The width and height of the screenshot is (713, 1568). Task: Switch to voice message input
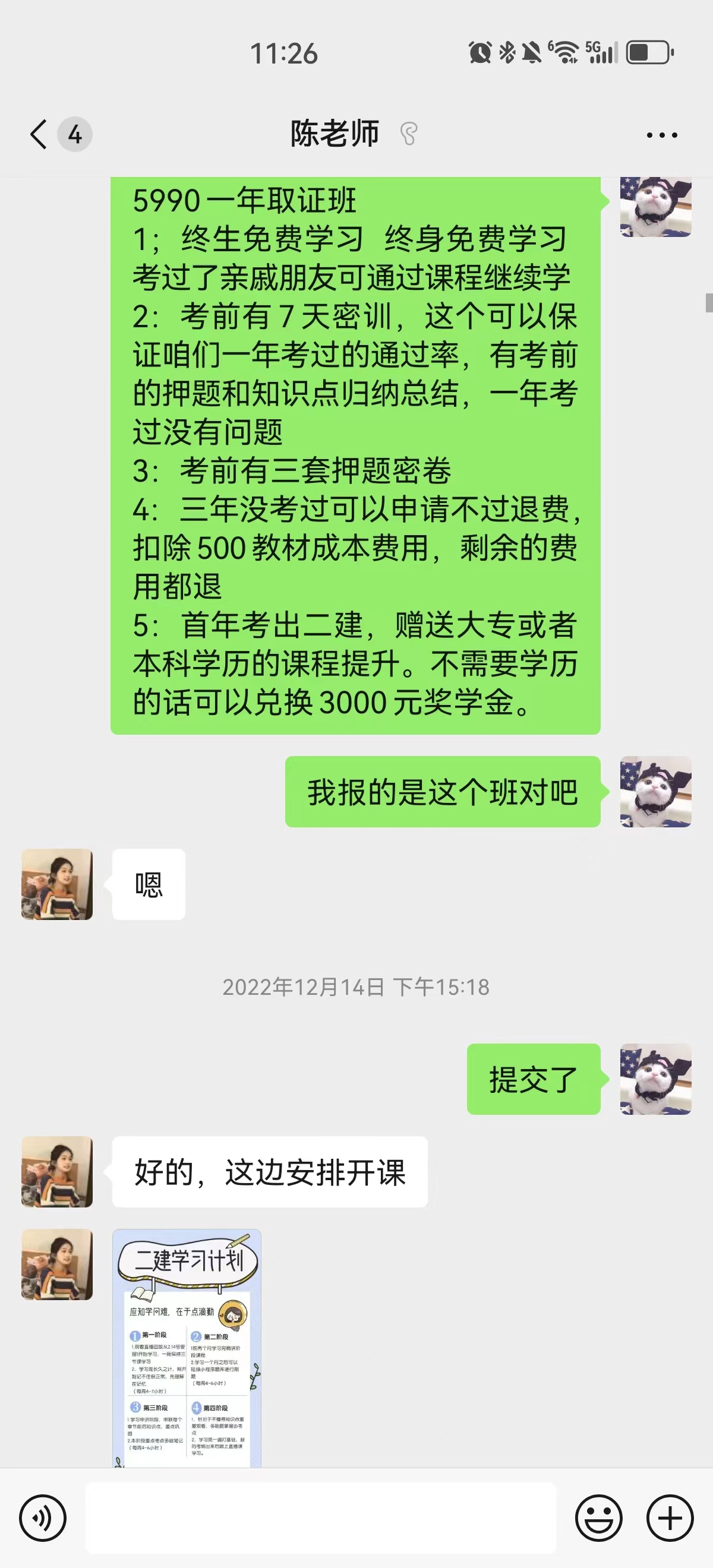43,1518
